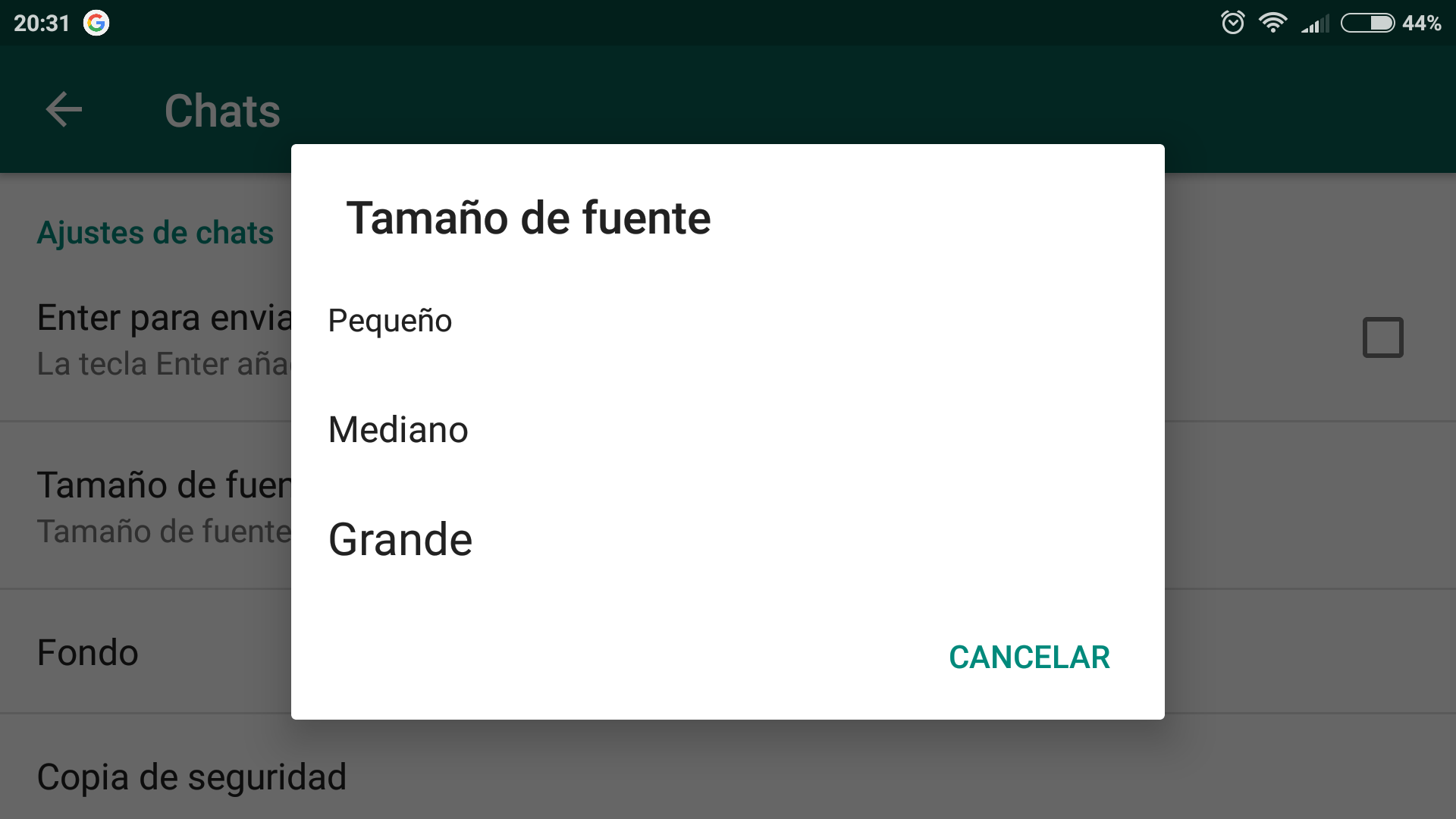
Task: Select the Pequeño font size
Action: tap(390, 321)
